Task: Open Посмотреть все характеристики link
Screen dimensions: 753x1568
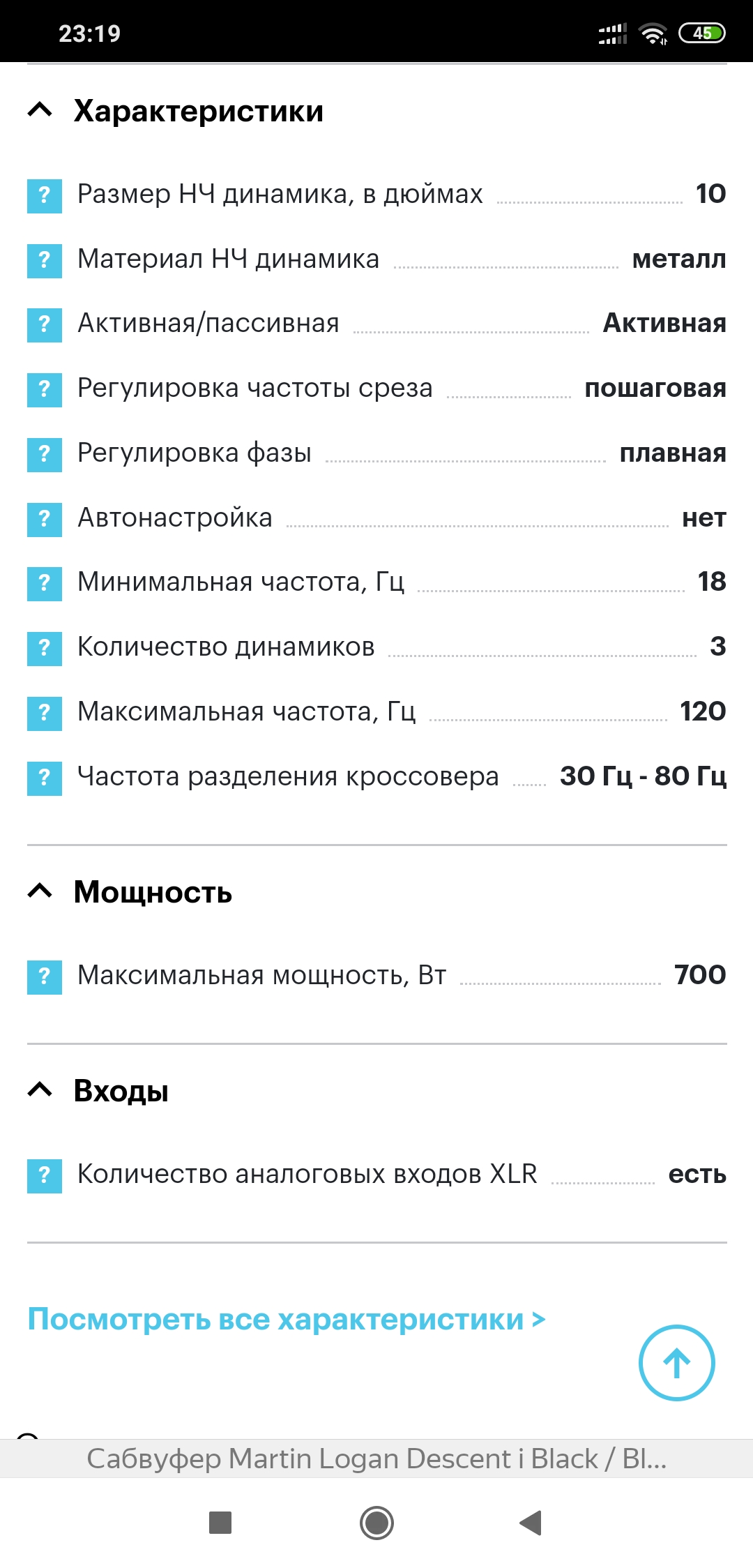Action: [x=286, y=1319]
